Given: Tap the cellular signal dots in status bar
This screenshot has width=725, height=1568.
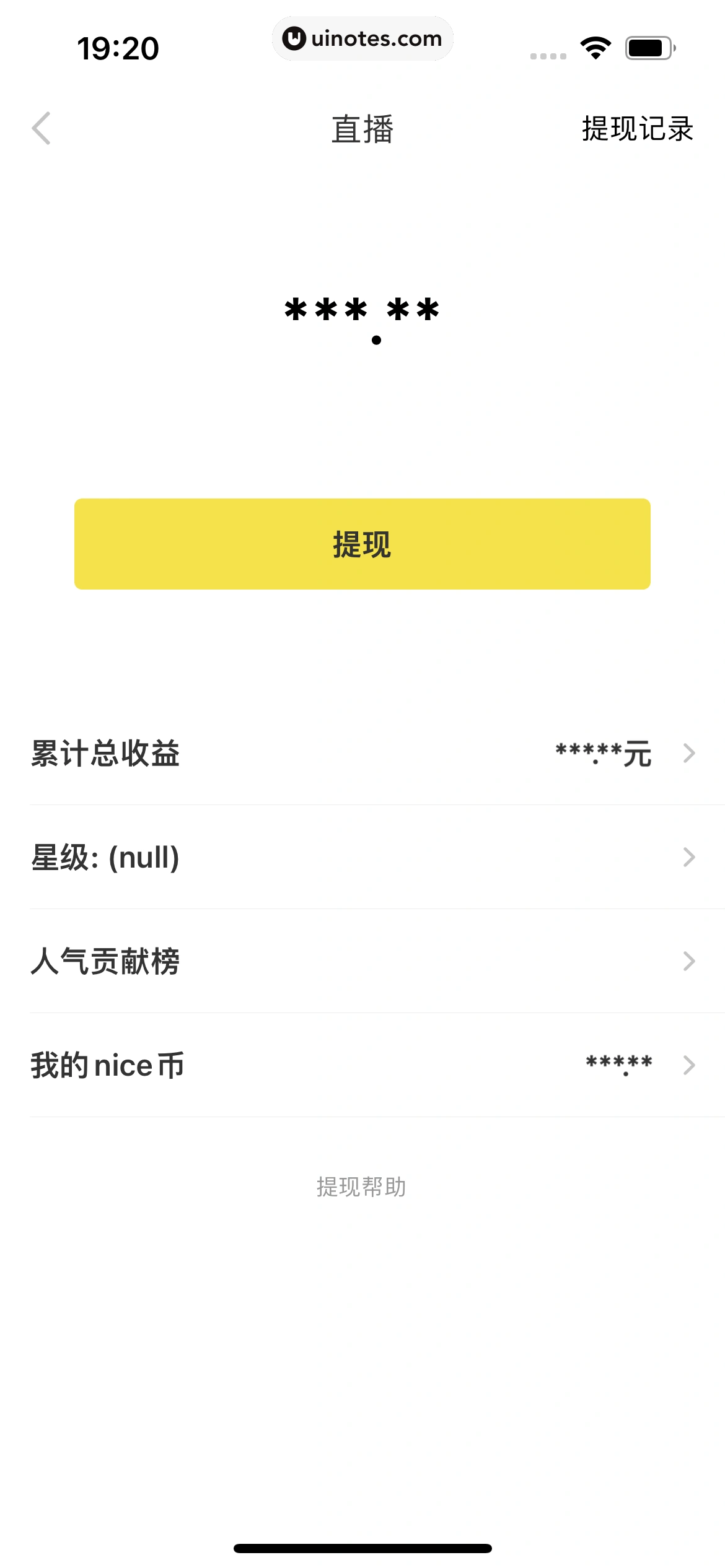Looking at the screenshot, I should point(548,54).
